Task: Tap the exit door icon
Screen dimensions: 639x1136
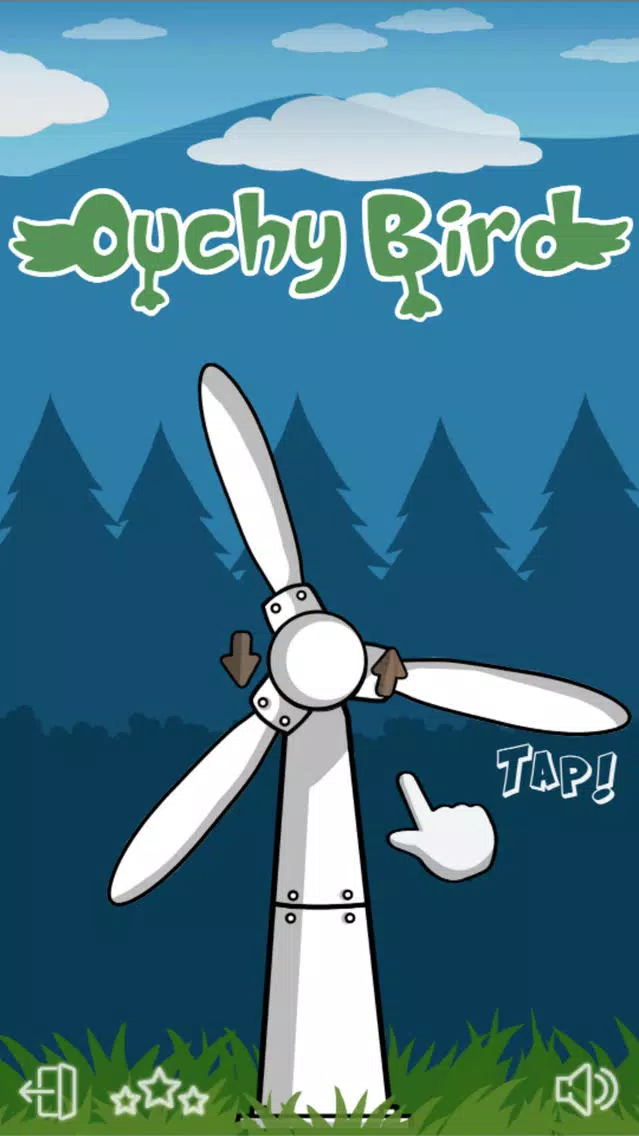Action: coord(50,1090)
